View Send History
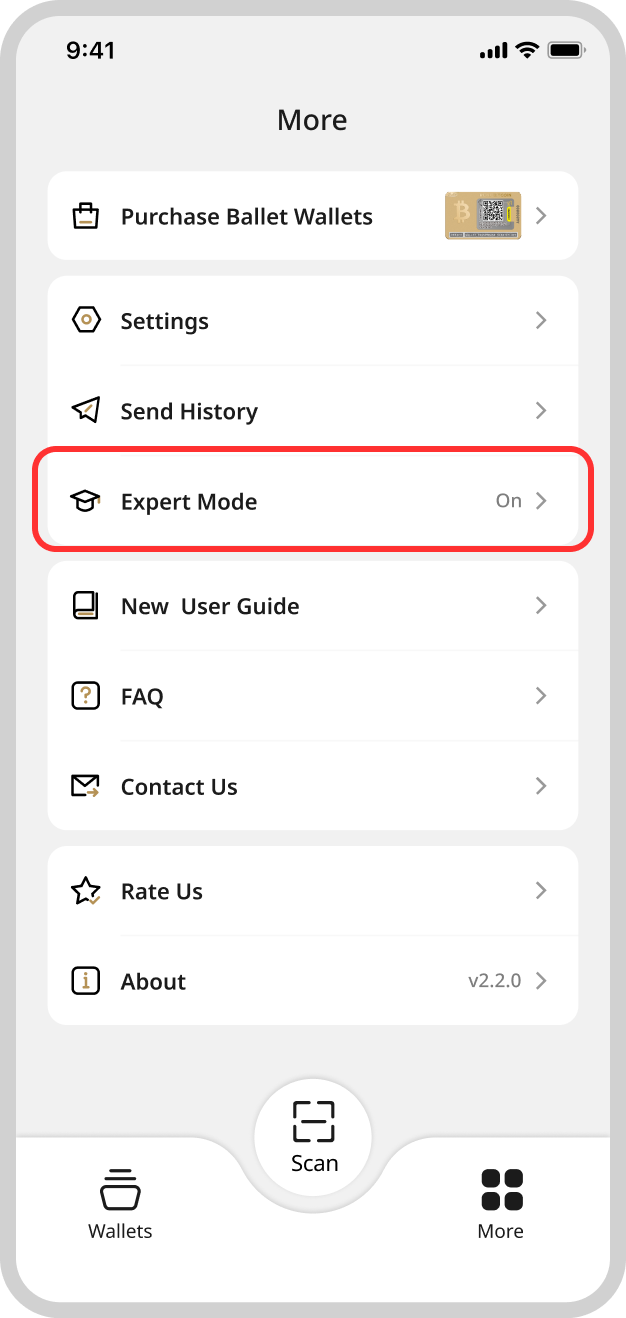This screenshot has height=1318, width=626. (312, 411)
